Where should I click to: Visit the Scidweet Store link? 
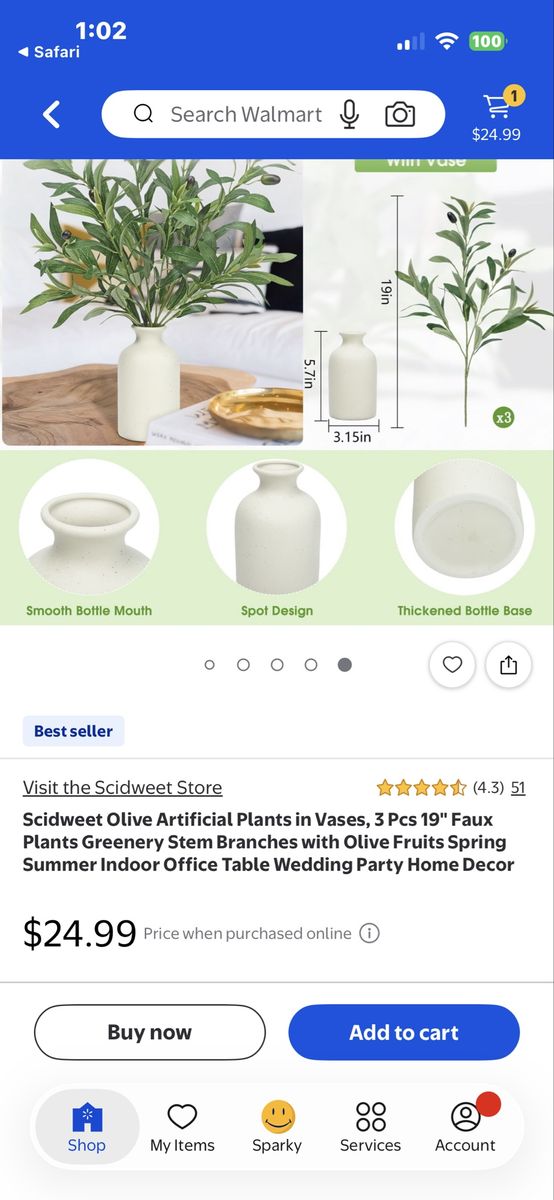122,787
